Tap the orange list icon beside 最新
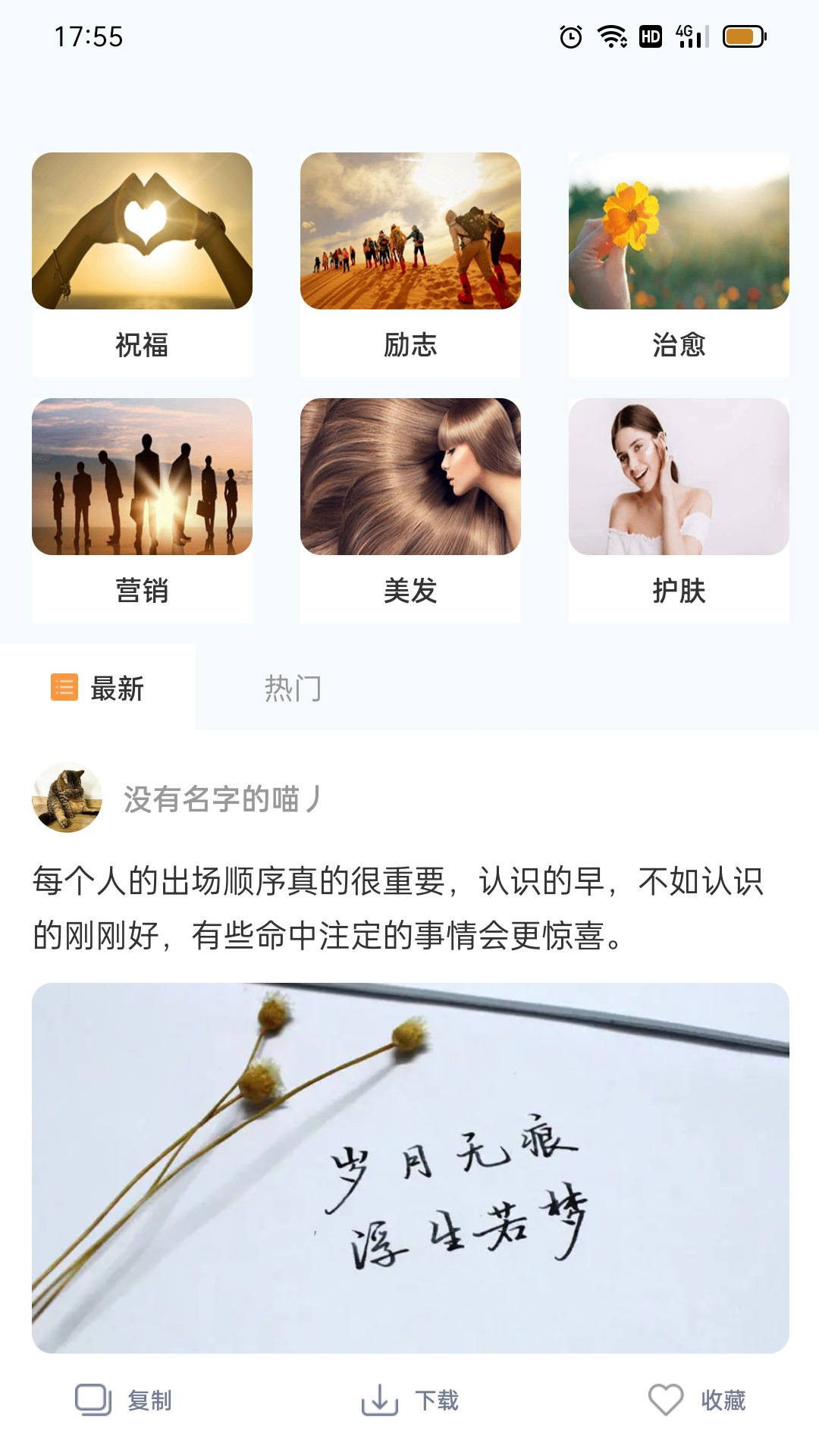 (64, 689)
